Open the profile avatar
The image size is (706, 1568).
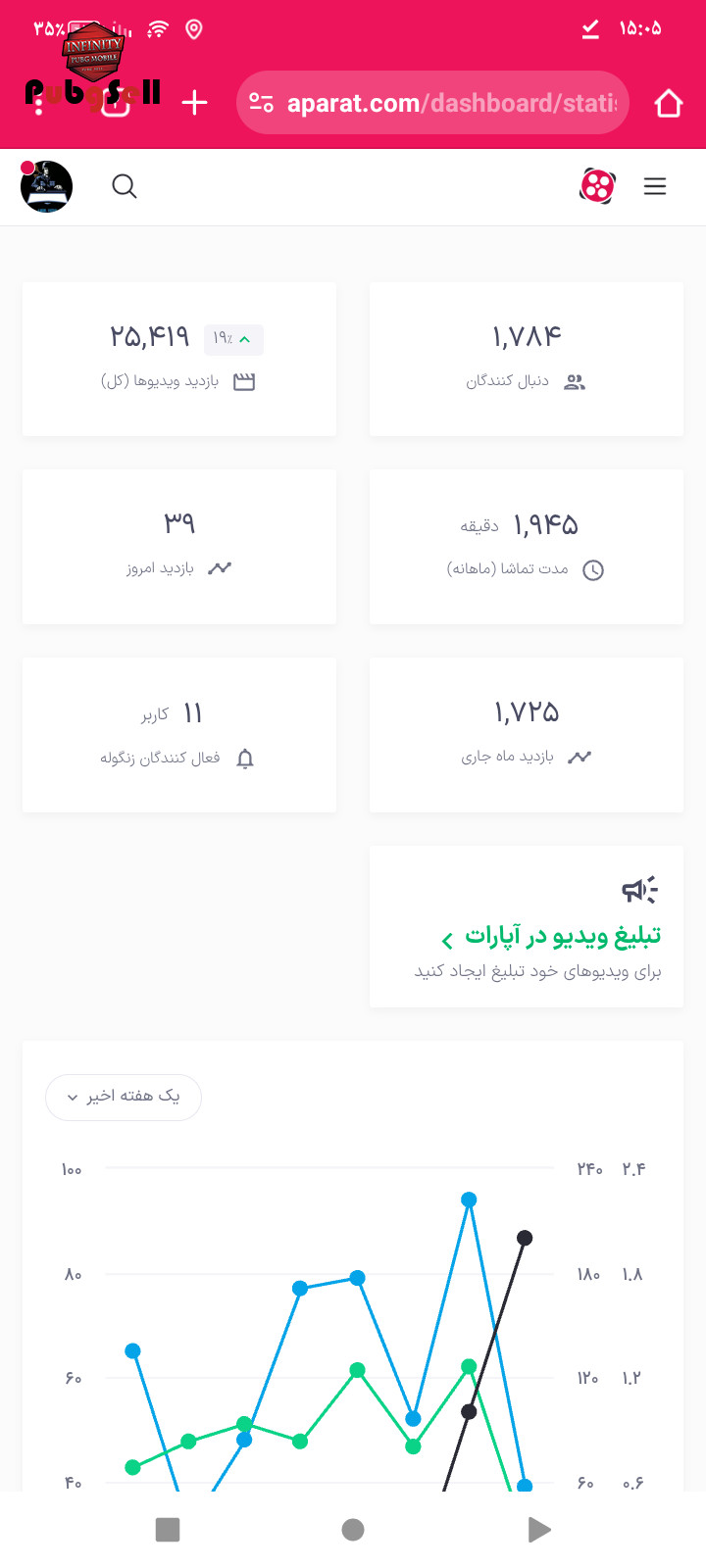point(46,186)
